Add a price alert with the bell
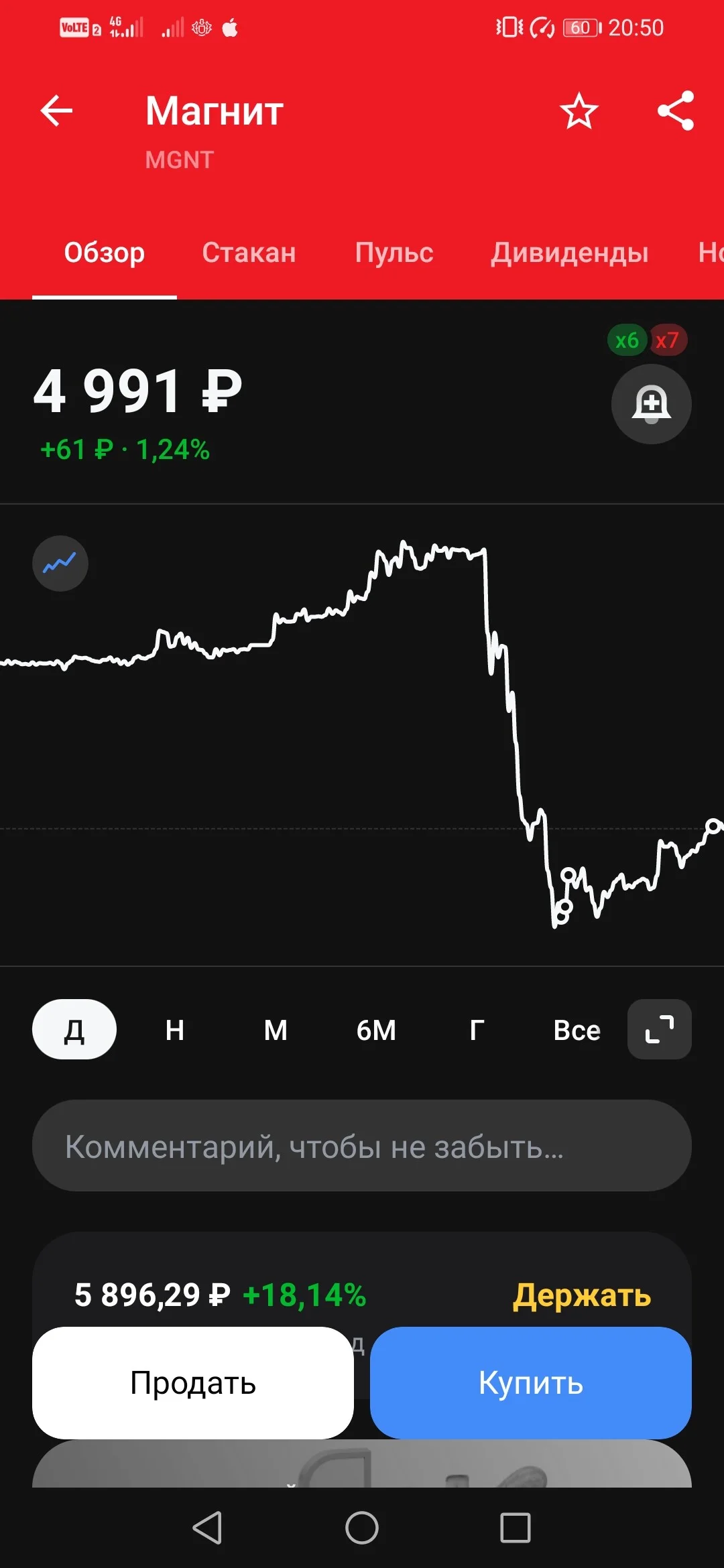This screenshot has height=1568, width=724. (651, 404)
